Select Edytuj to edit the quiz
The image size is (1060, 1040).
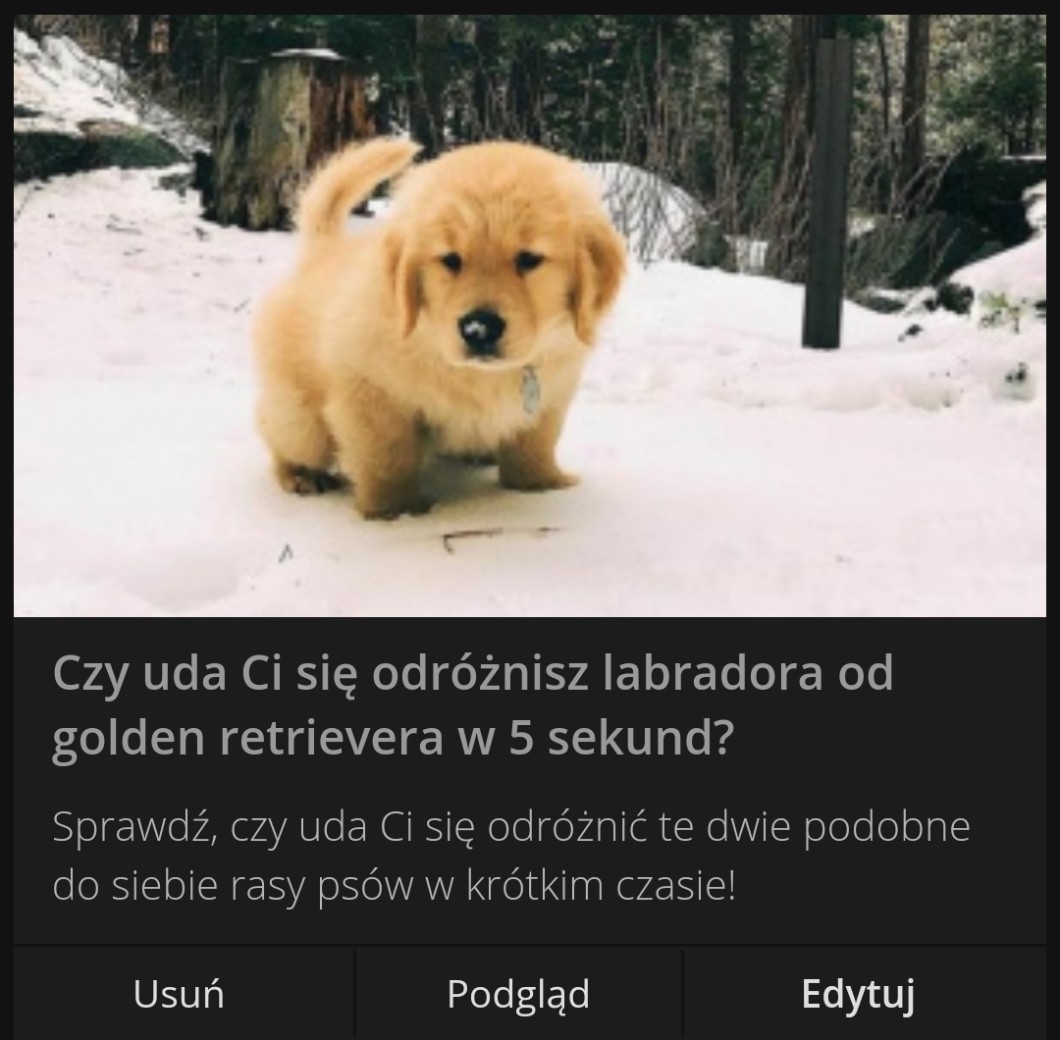858,994
